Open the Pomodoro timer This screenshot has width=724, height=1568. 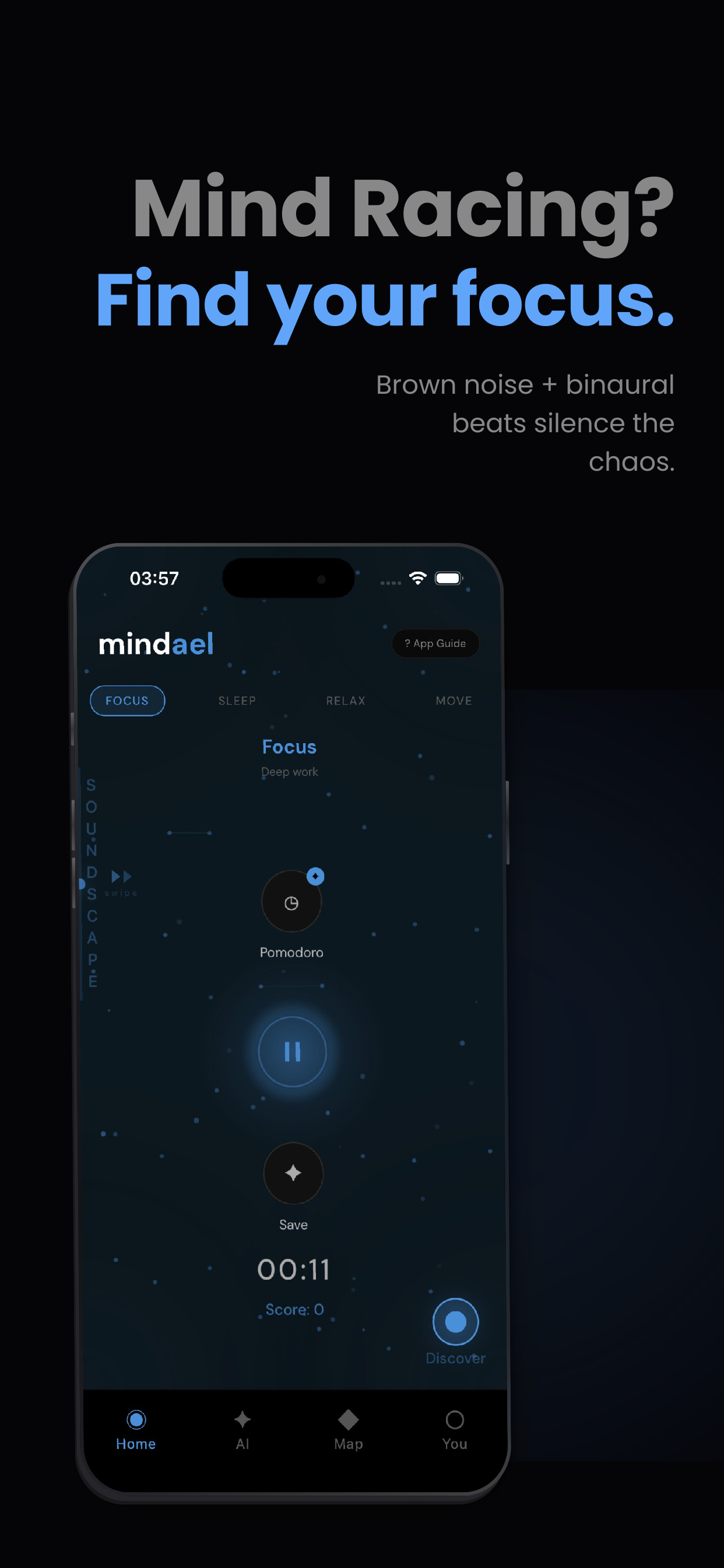(x=292, y=902)
